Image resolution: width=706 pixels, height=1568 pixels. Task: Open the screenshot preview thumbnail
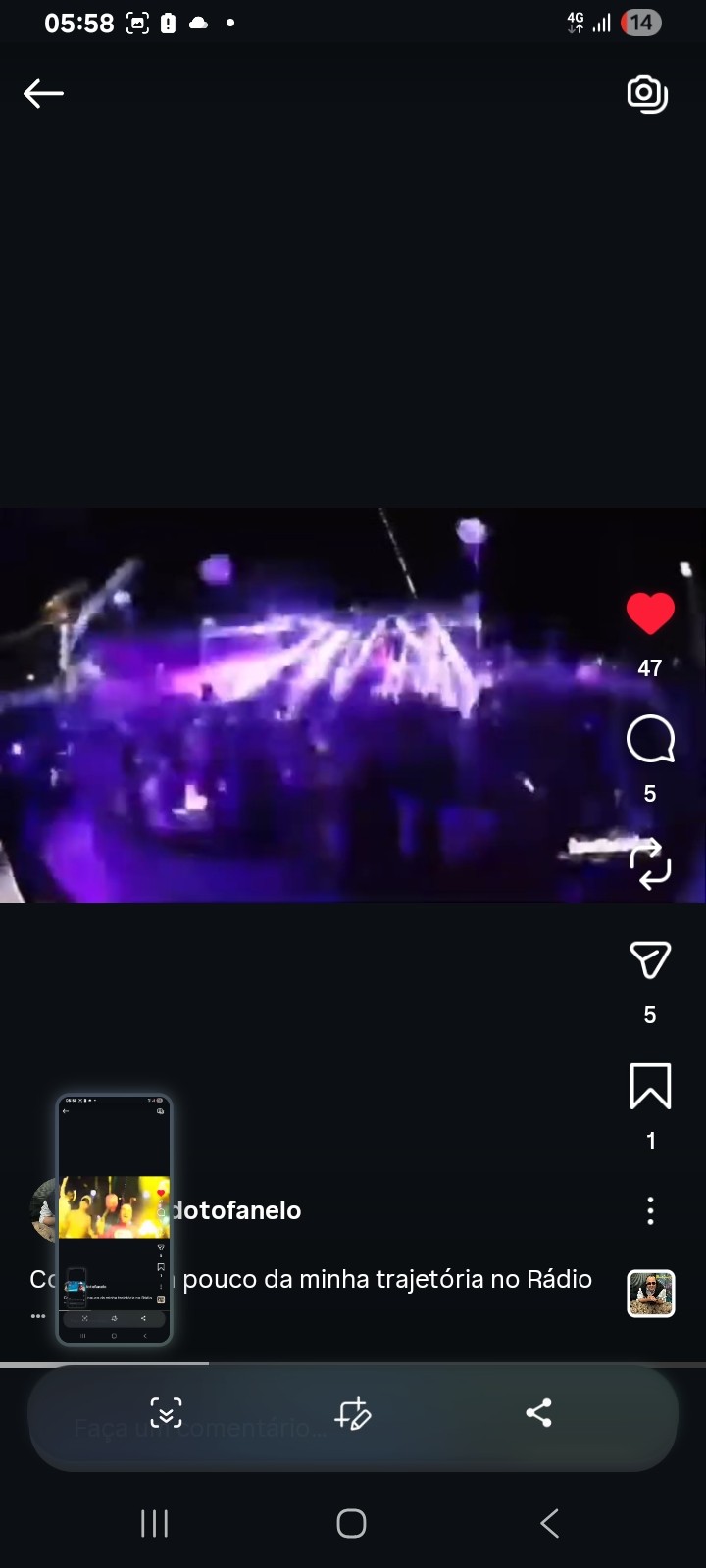(x=115, y=1219)
